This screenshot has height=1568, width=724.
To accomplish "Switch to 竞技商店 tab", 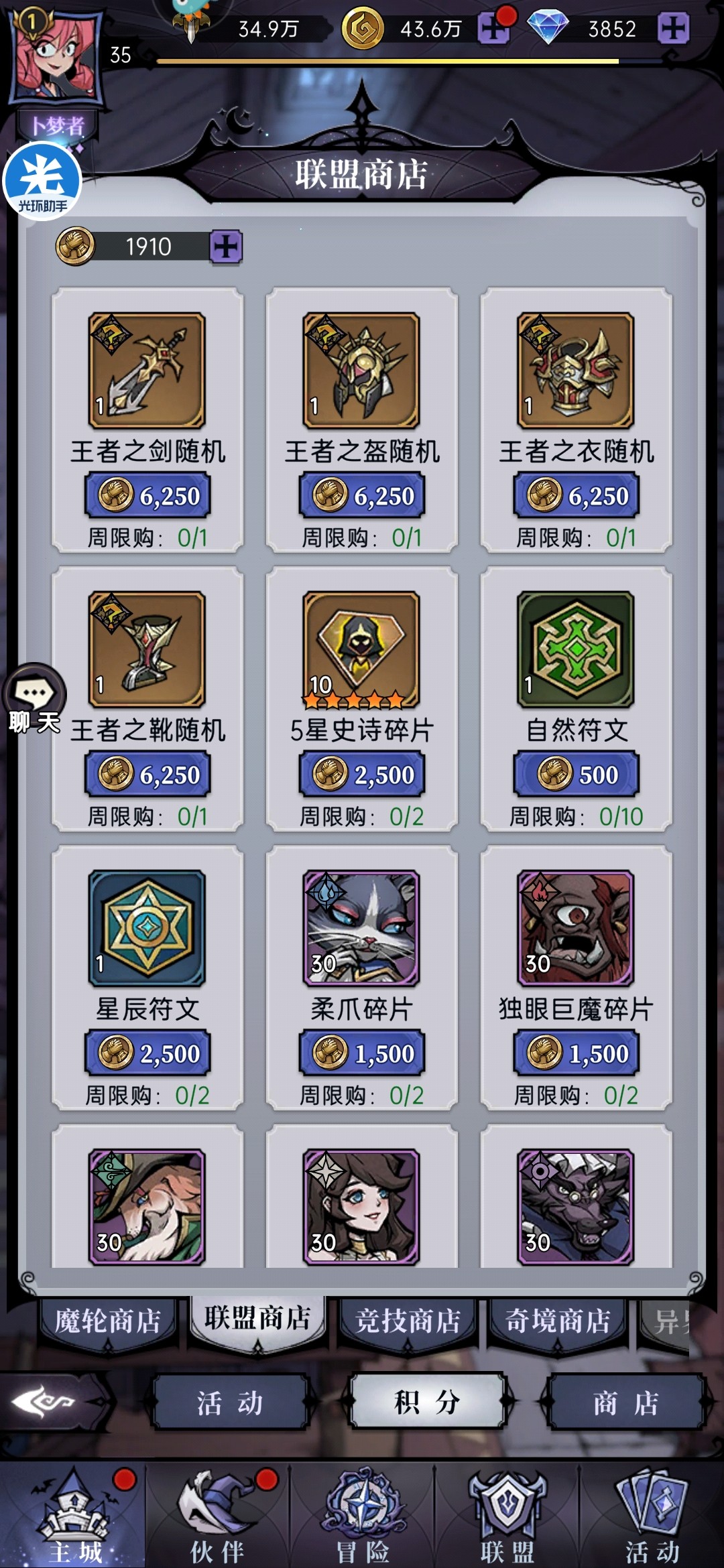I will (408, 1321).
